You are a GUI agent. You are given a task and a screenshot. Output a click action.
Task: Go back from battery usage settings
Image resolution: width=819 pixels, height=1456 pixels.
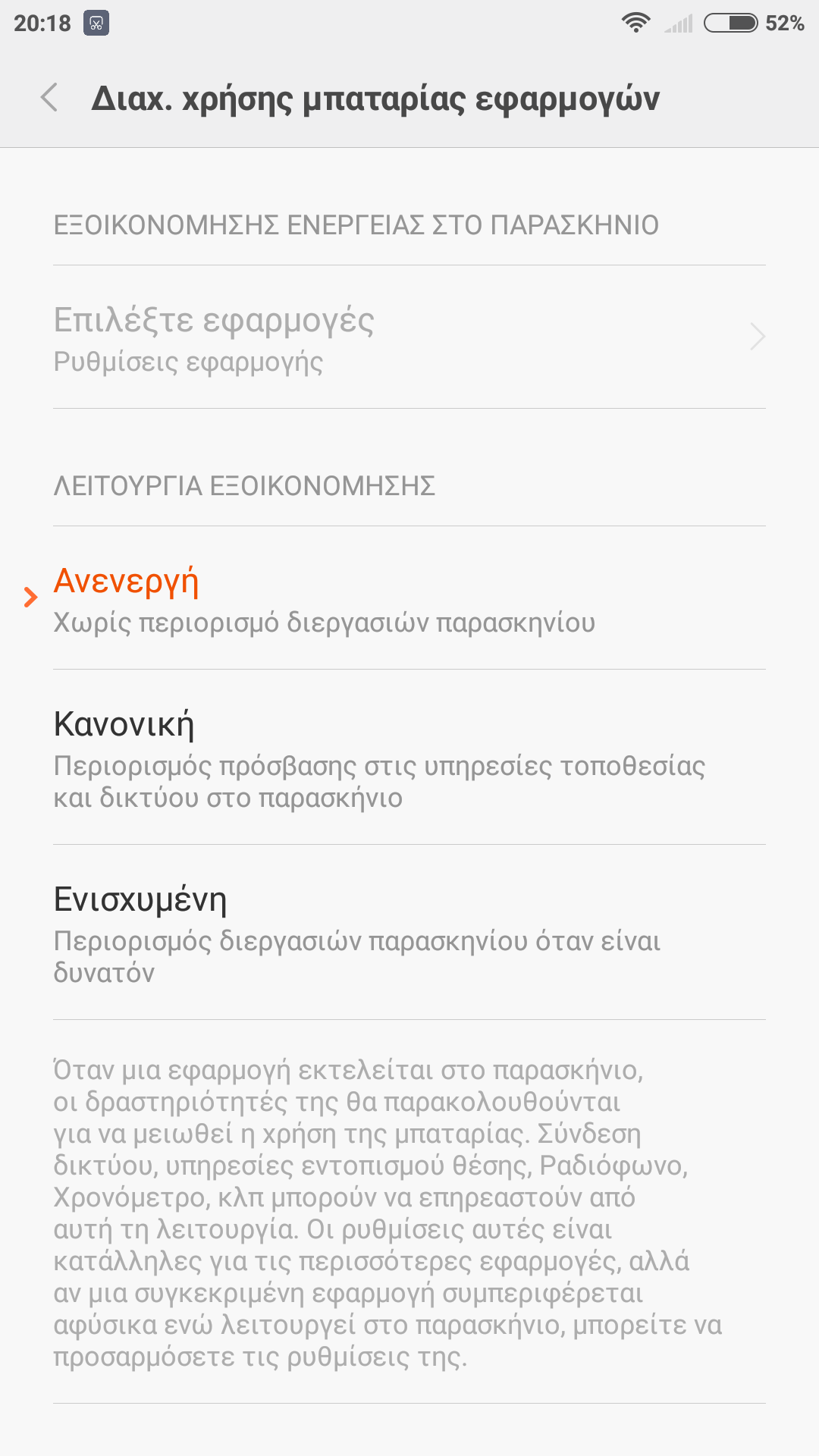pyautogui.click(x=50, y=99)
